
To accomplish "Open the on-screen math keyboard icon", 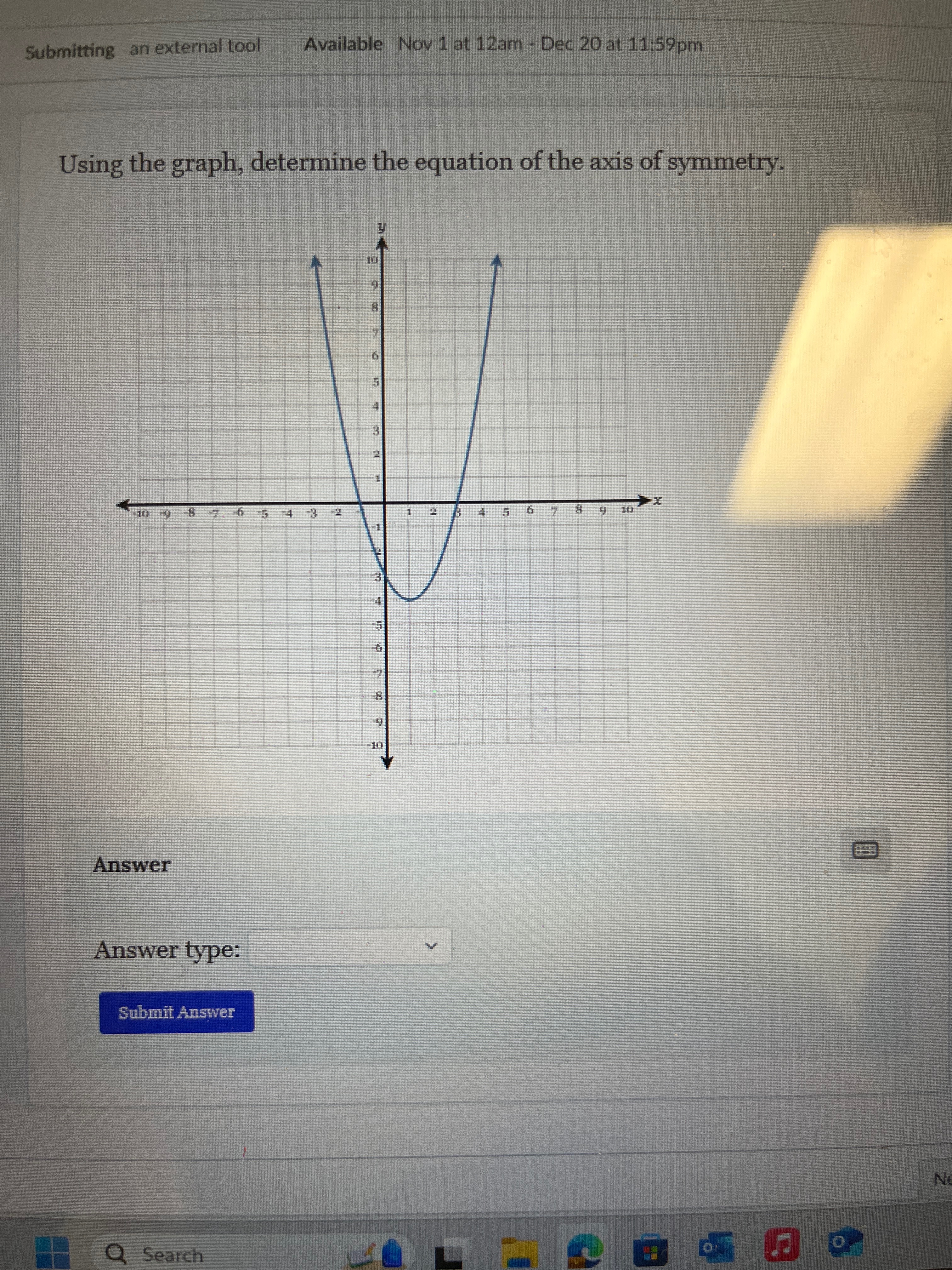I will coord(866,850).
